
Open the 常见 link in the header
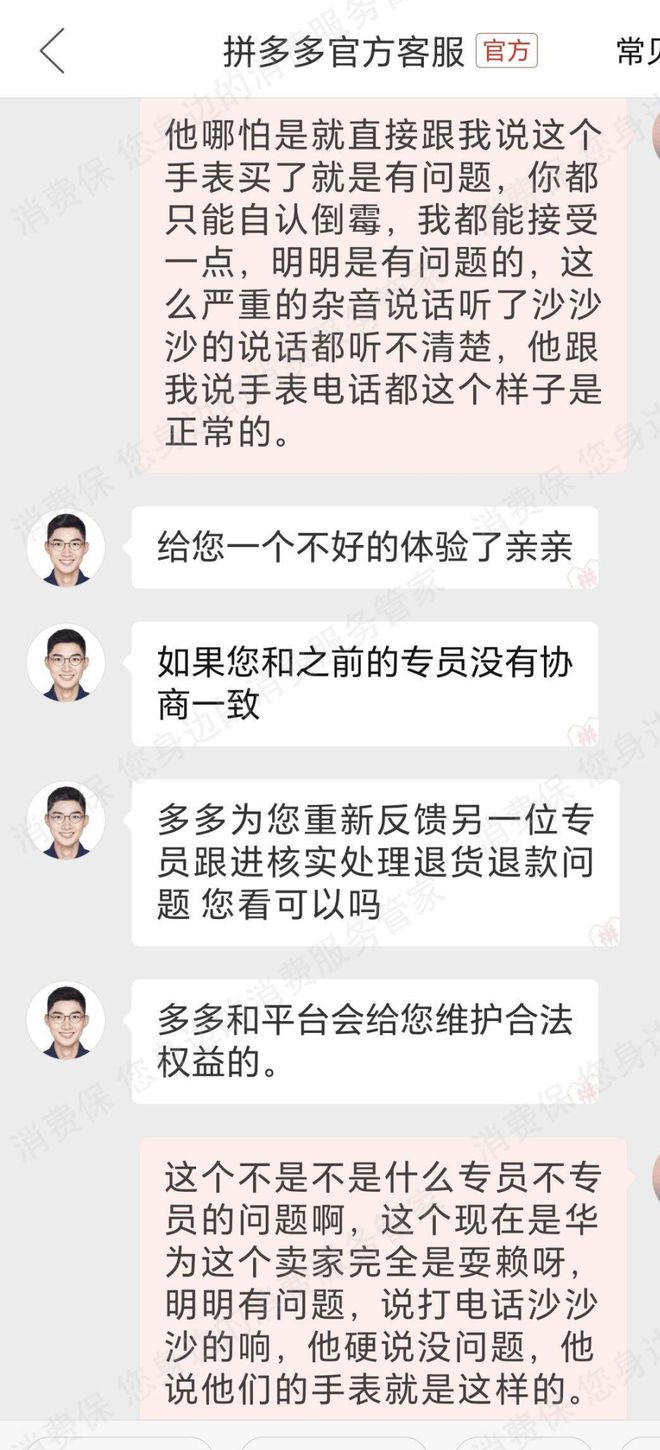click(x=637, y=51)
